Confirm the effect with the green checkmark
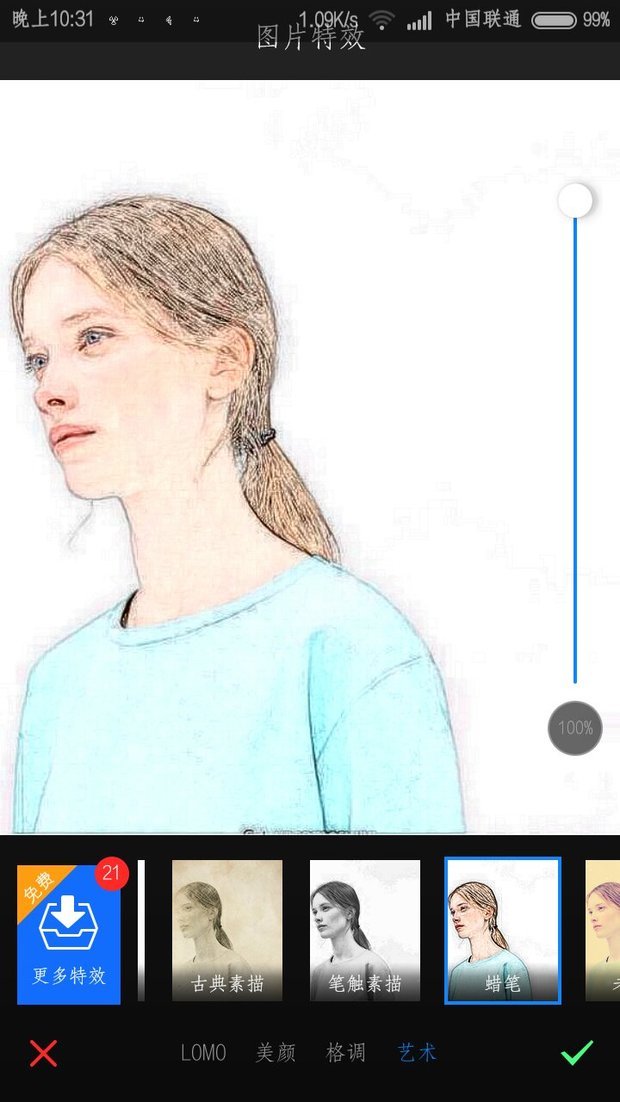The width and height of the screenshot is (620, 1102). click(x=576, y=1053)
